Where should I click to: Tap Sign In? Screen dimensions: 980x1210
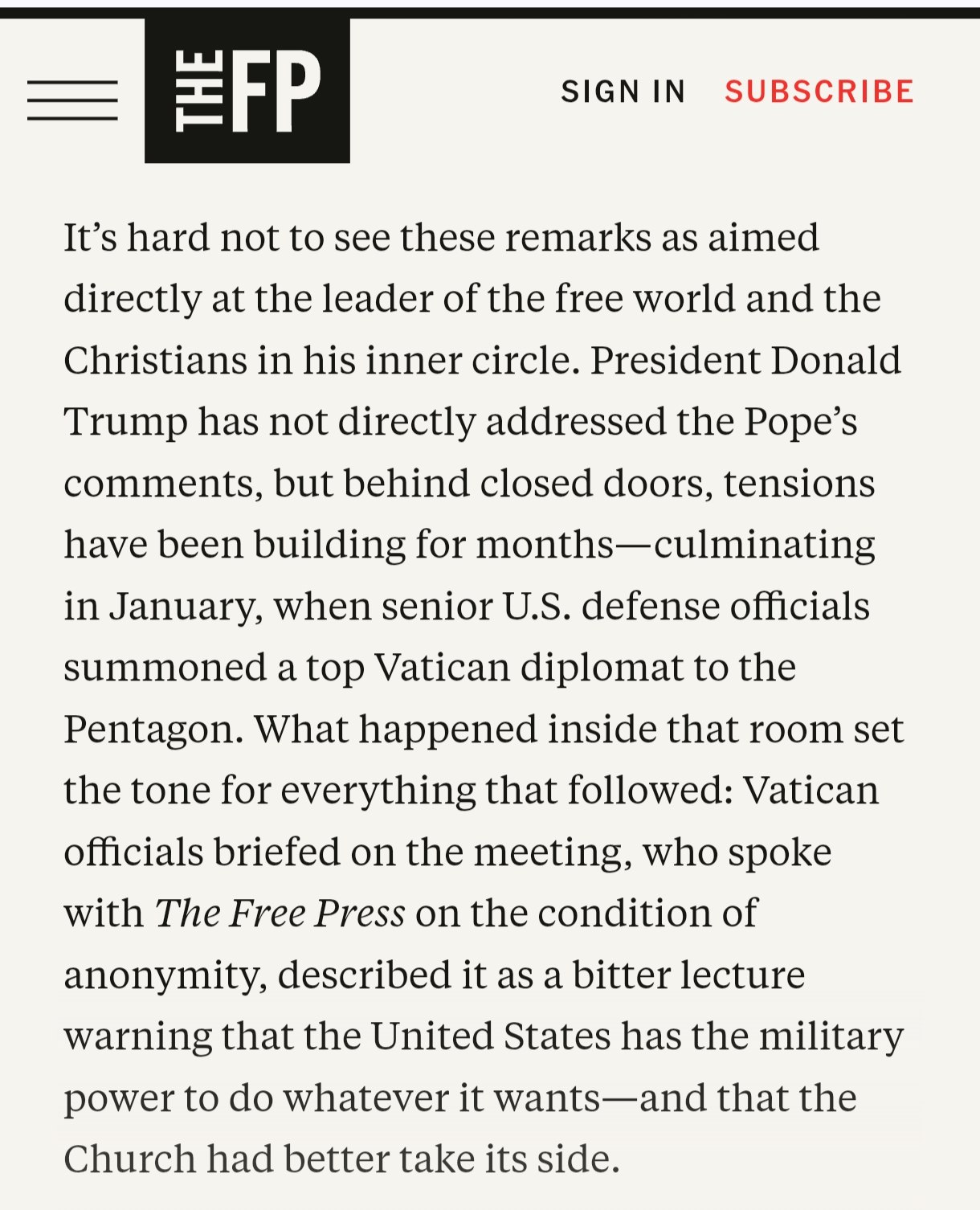click(x=623, y=92)
